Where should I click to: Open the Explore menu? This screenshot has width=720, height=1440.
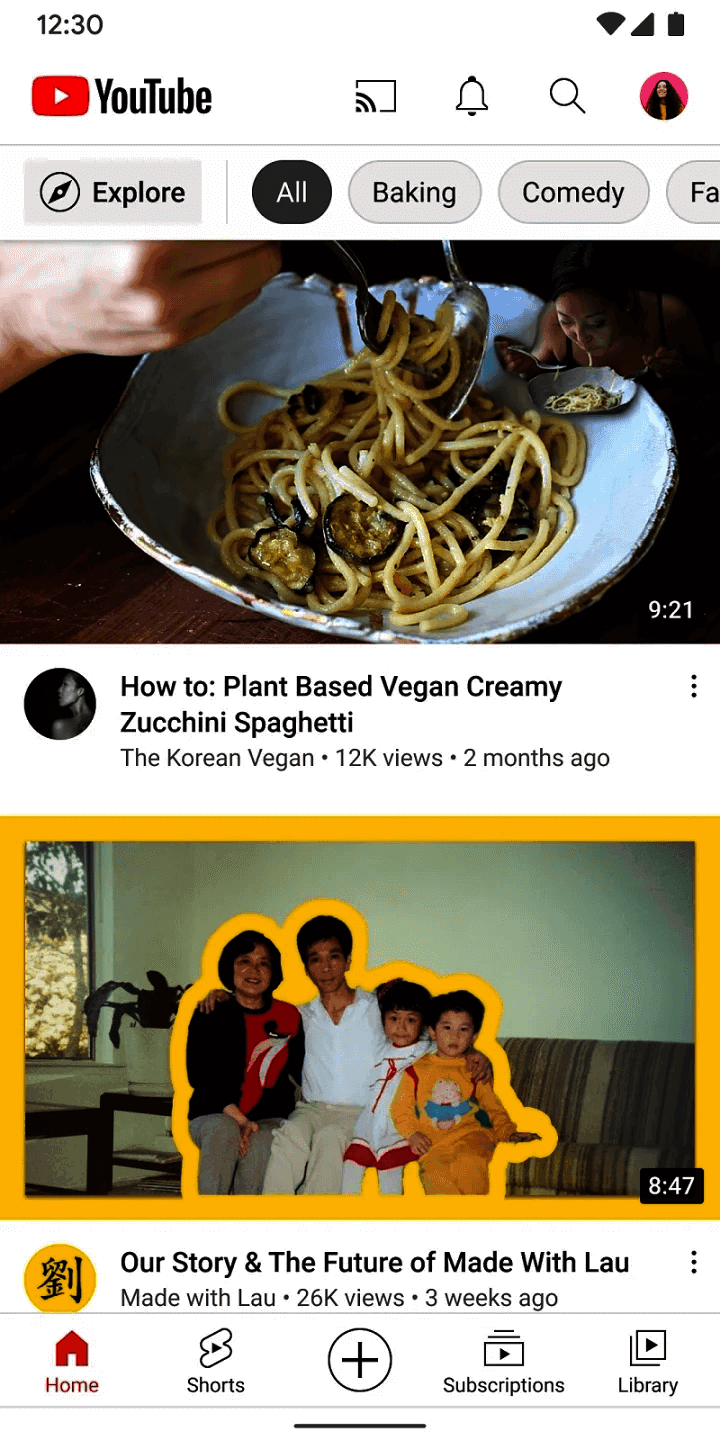point(113,192)
